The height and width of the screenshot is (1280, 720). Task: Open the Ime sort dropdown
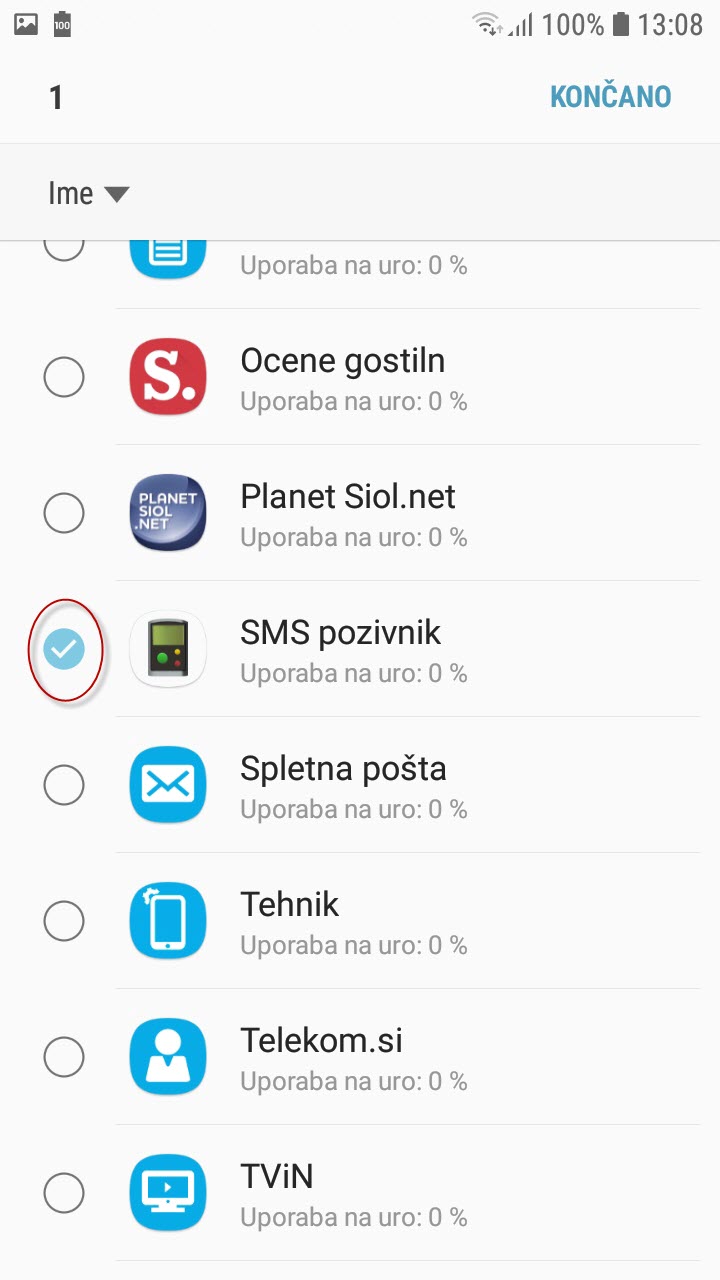tap(88, 193)
